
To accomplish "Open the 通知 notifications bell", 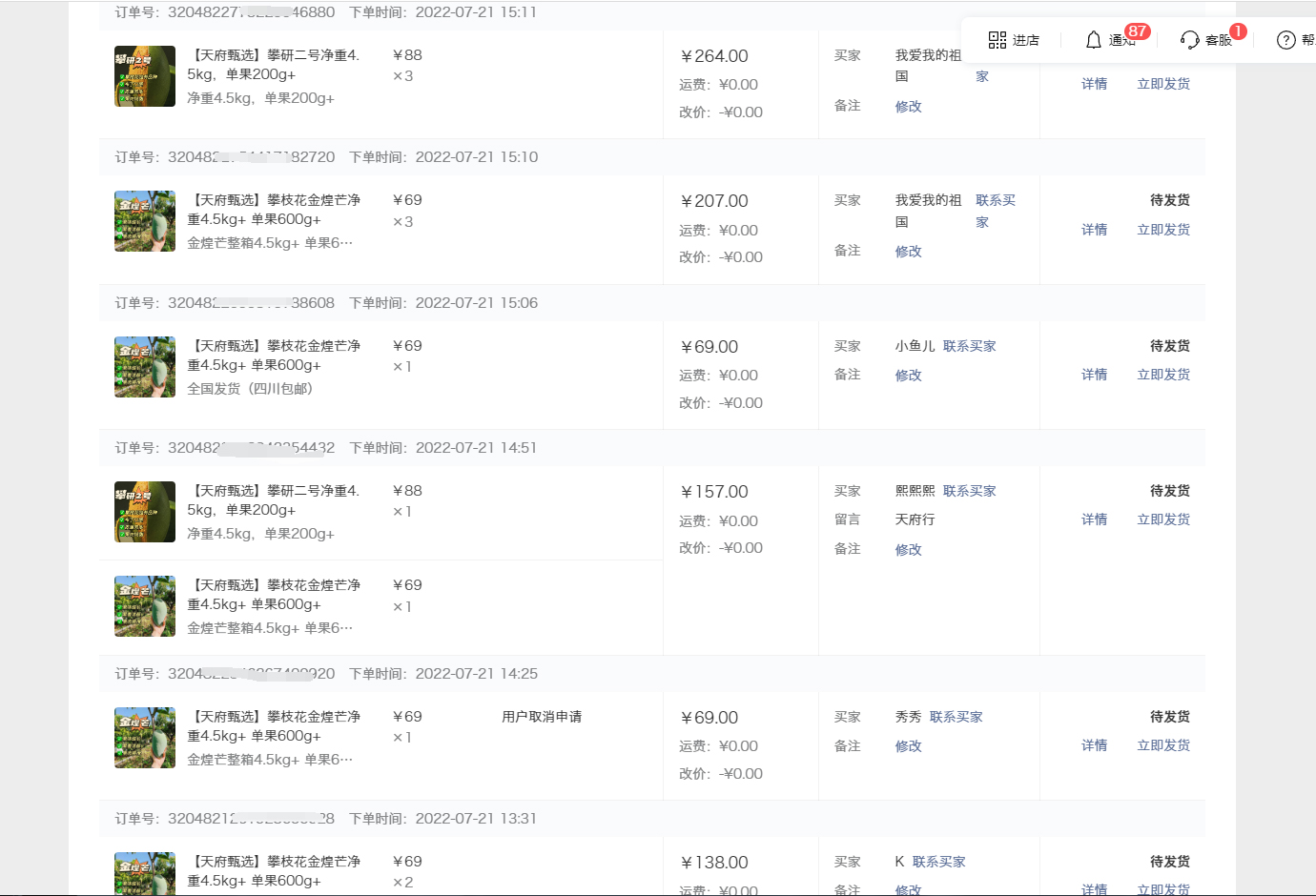I will point(1110,40).
